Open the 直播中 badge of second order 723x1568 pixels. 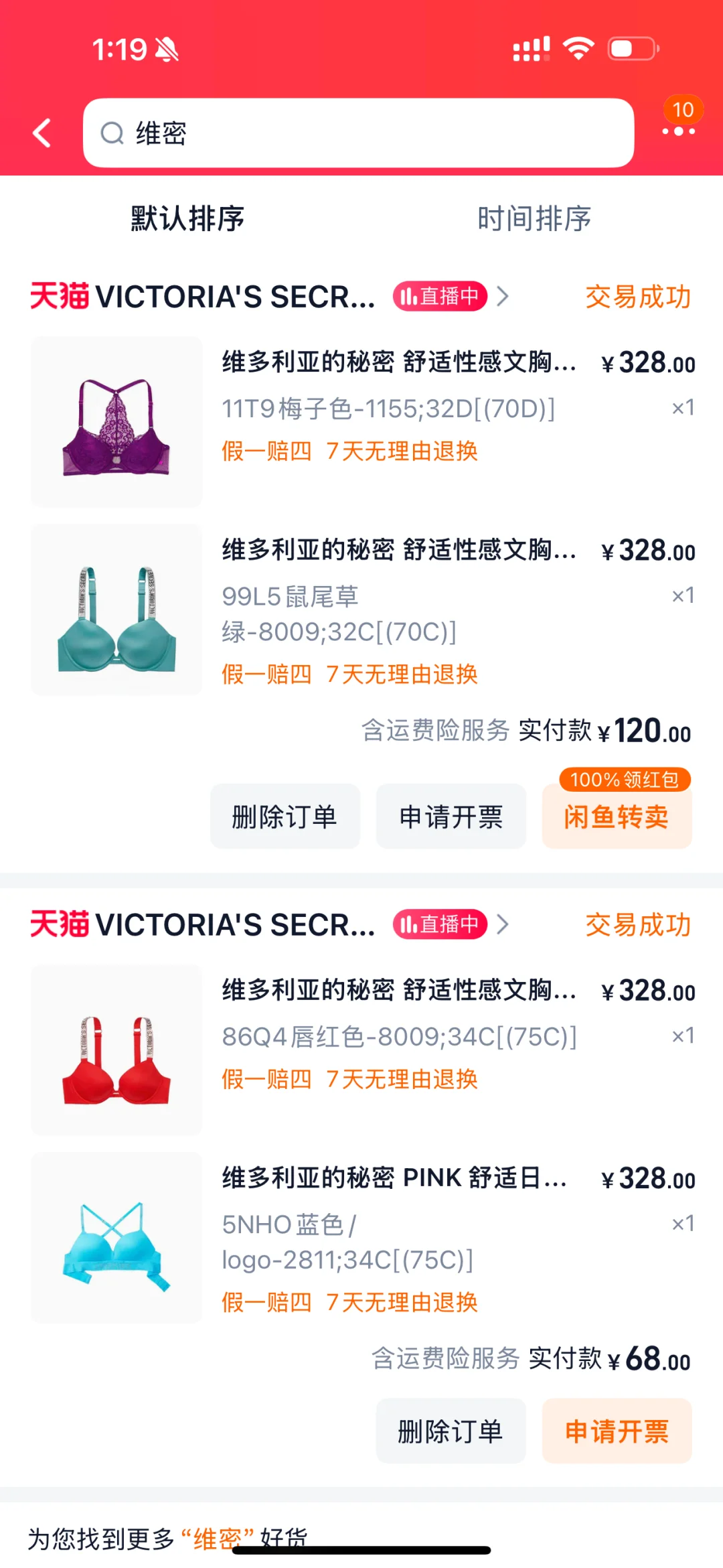pyautogui.click(x=440, y=924)
